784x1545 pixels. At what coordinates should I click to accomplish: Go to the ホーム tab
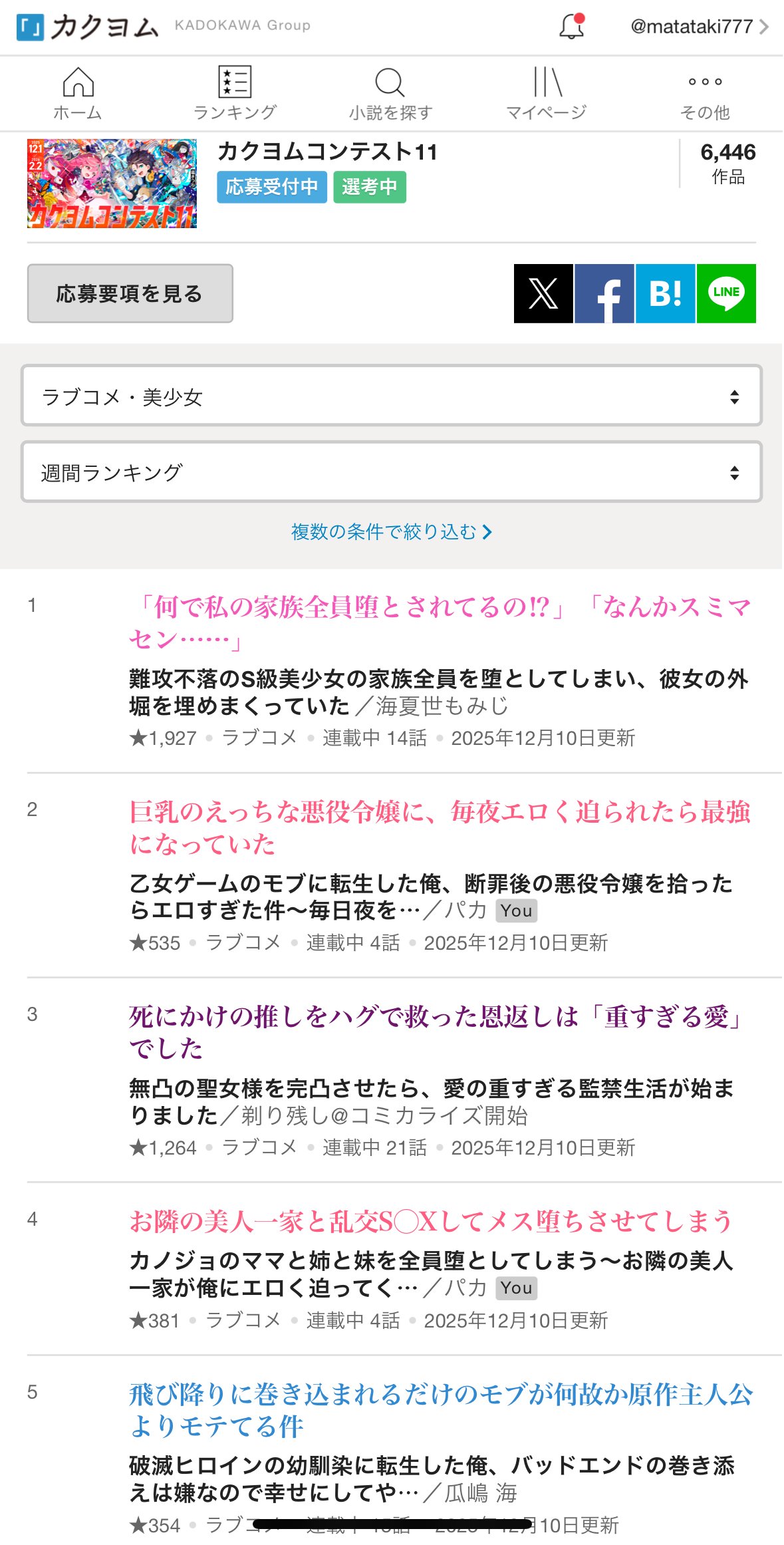78,94
